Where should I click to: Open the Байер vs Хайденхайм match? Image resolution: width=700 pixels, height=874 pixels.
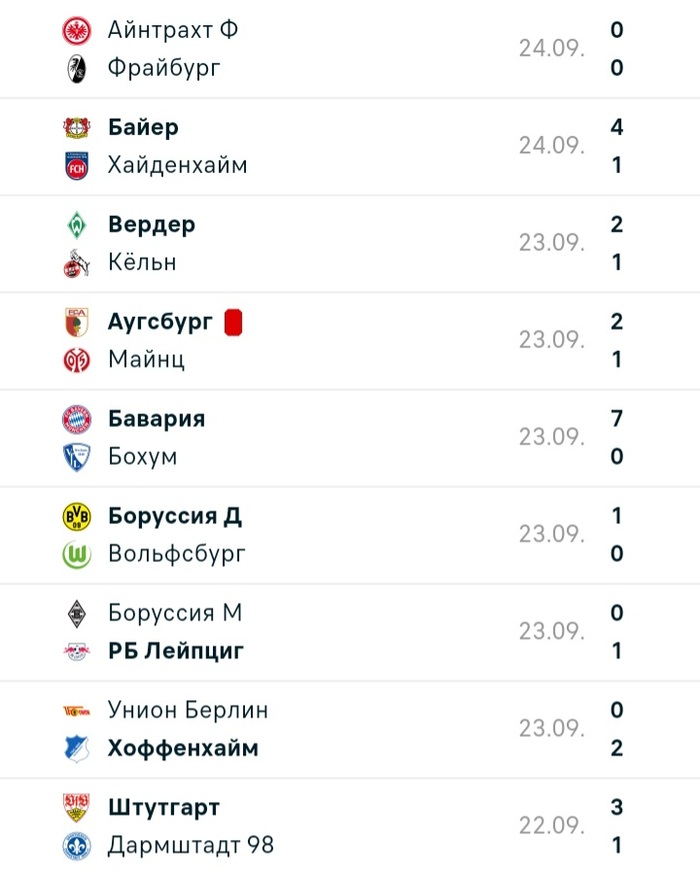[350, 147]
